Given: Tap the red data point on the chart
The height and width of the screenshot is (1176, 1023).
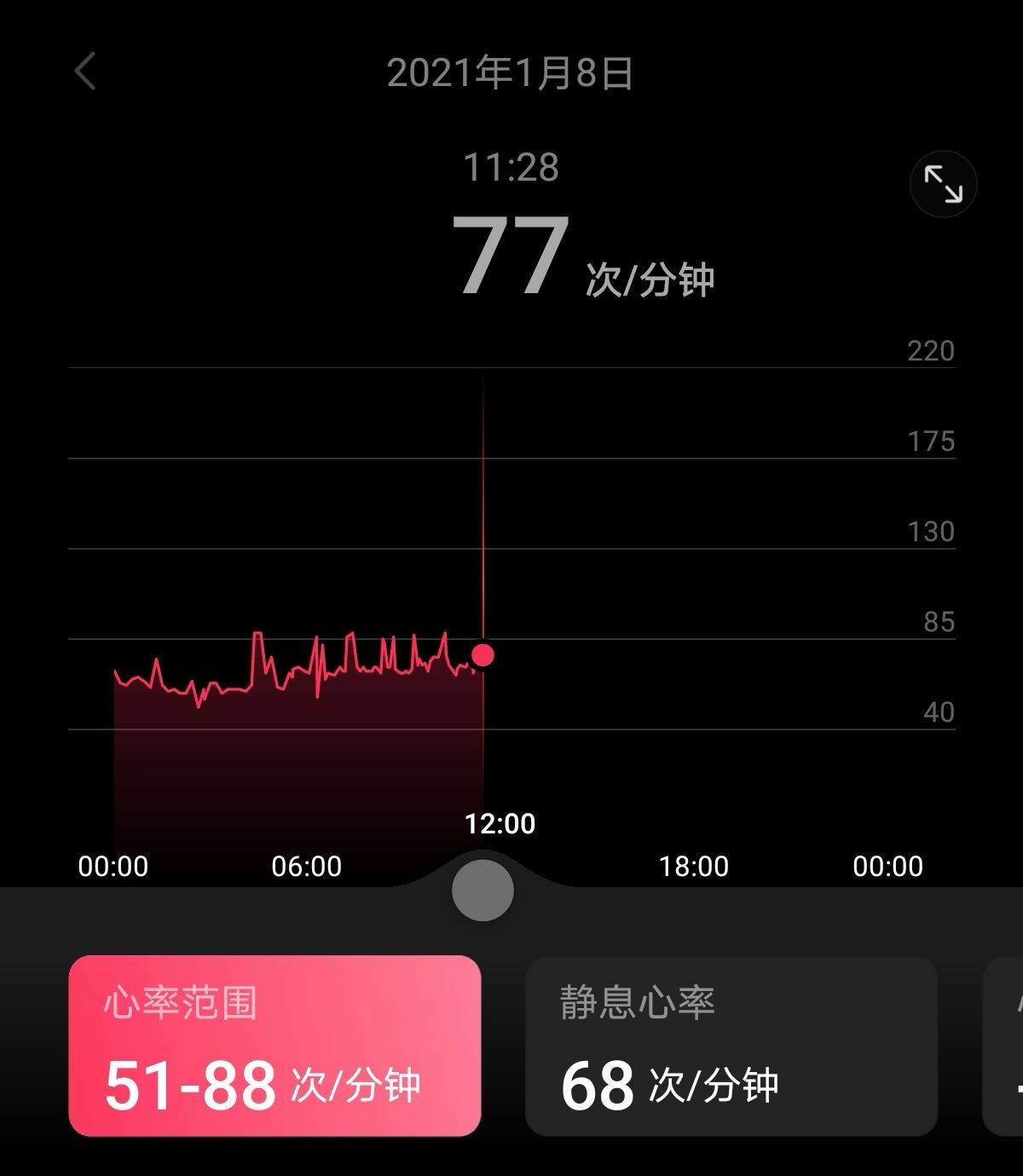Looking at the screenshot, I should click(x=484, y=656).
